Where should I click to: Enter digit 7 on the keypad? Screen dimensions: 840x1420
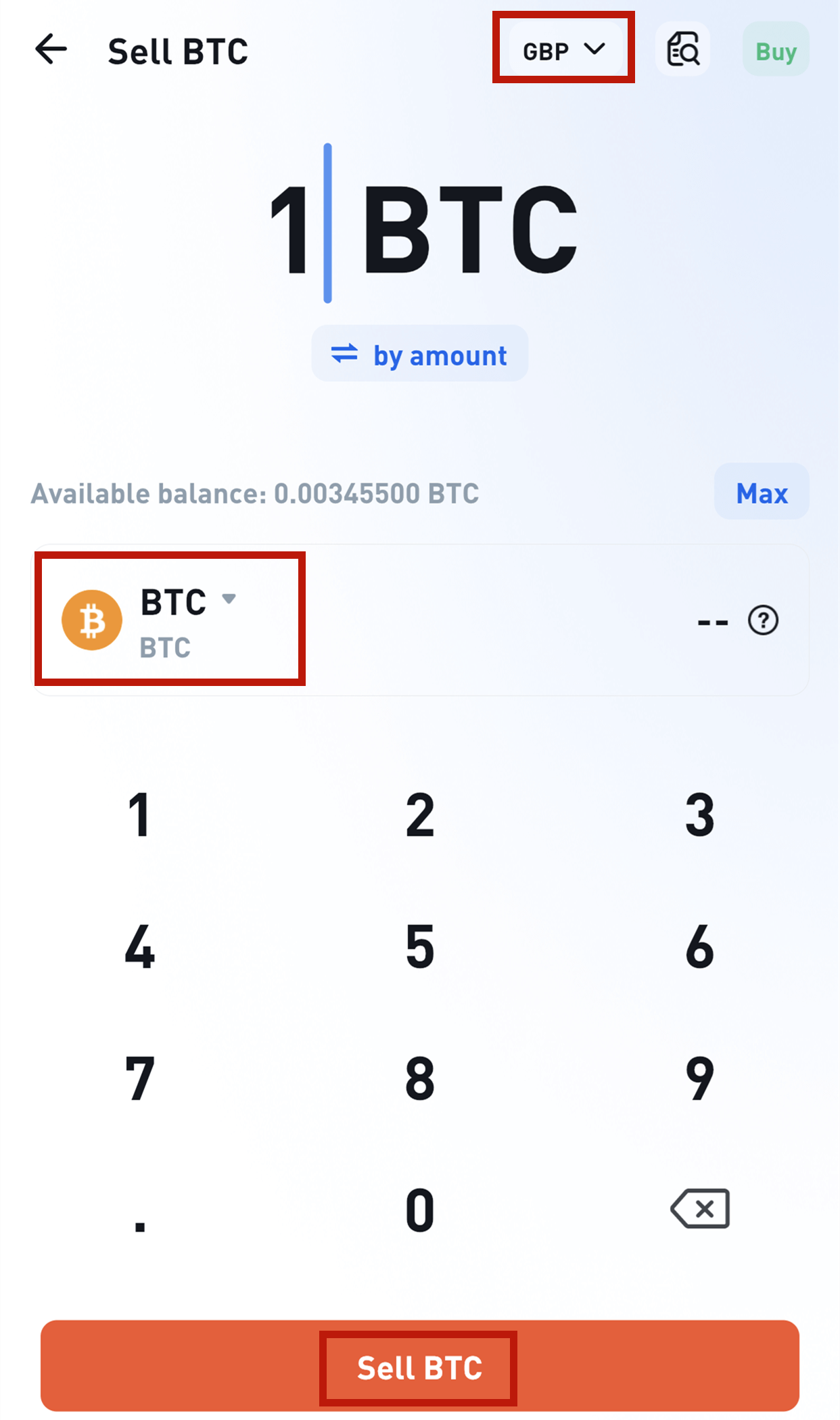pos(140,1078)
